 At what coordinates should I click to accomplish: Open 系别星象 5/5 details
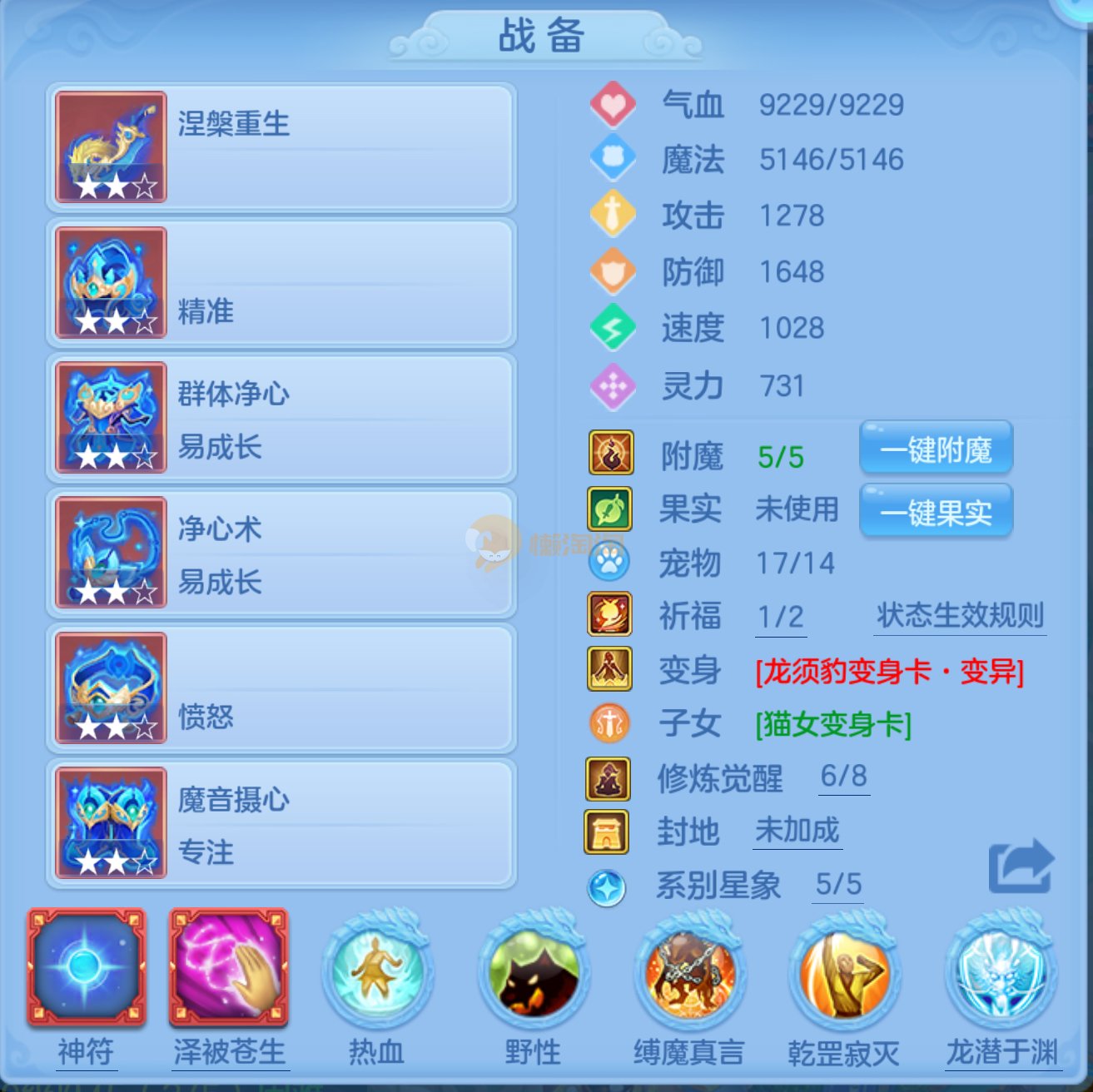click(x=837, y=885)
